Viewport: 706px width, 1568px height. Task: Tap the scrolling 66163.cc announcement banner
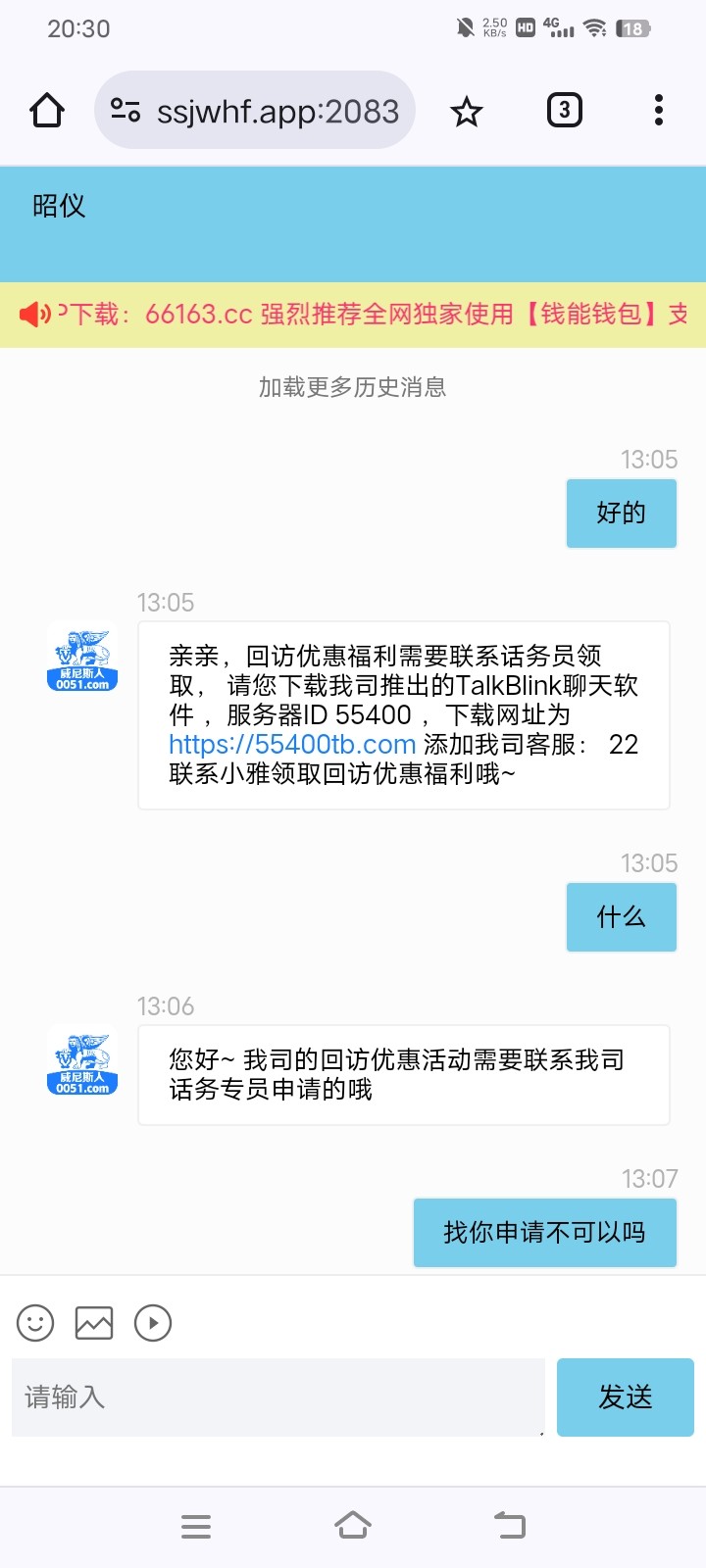[x=353, y=315]
